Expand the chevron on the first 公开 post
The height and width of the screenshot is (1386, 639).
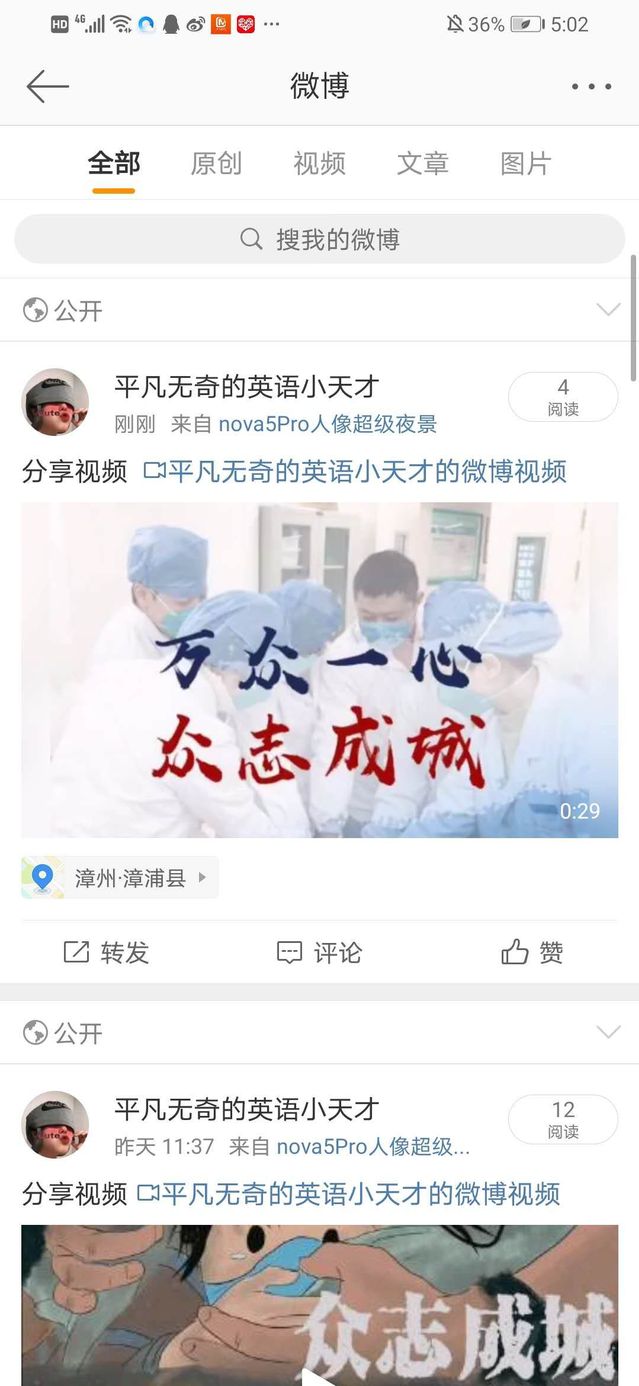click(x=608, y=310)
